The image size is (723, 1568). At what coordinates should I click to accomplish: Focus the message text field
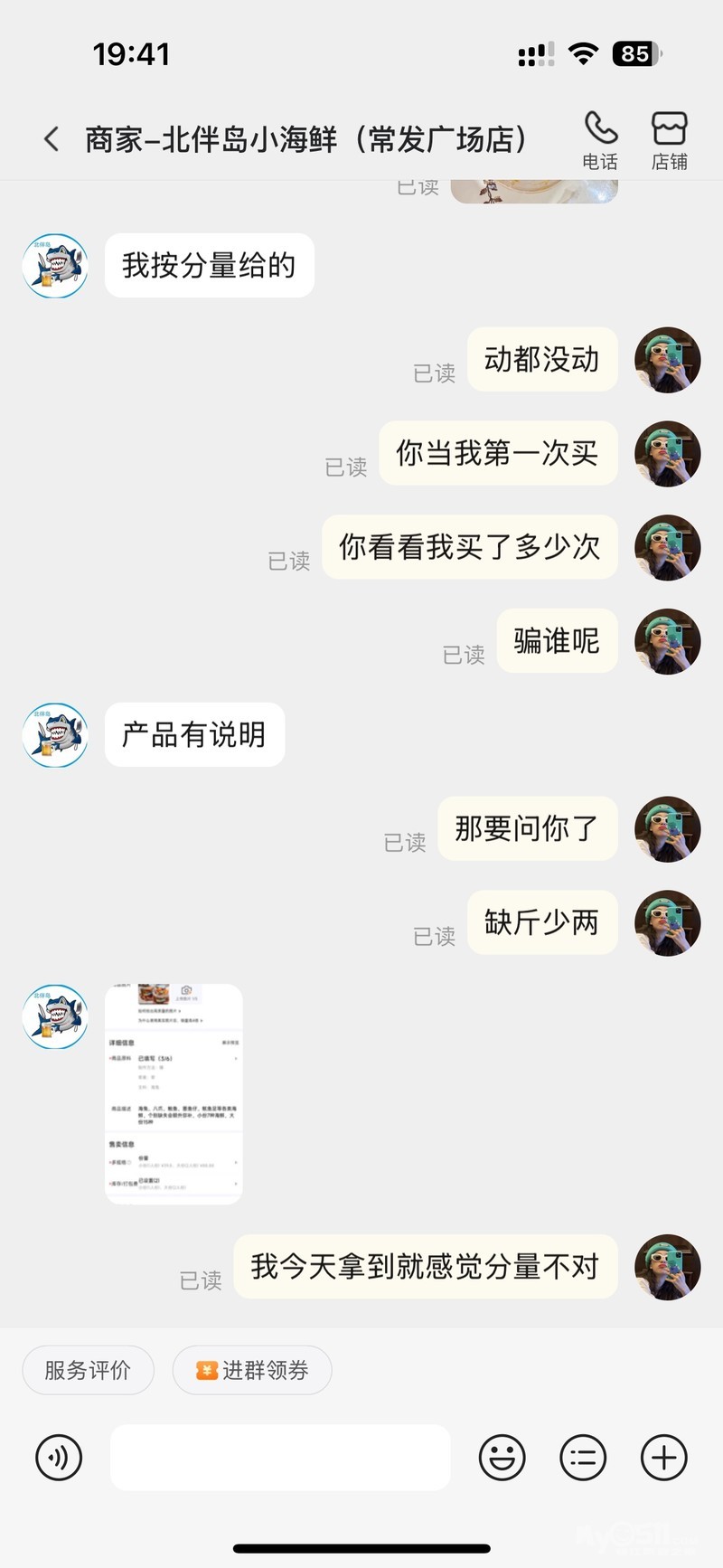(x=280, y=1458)
